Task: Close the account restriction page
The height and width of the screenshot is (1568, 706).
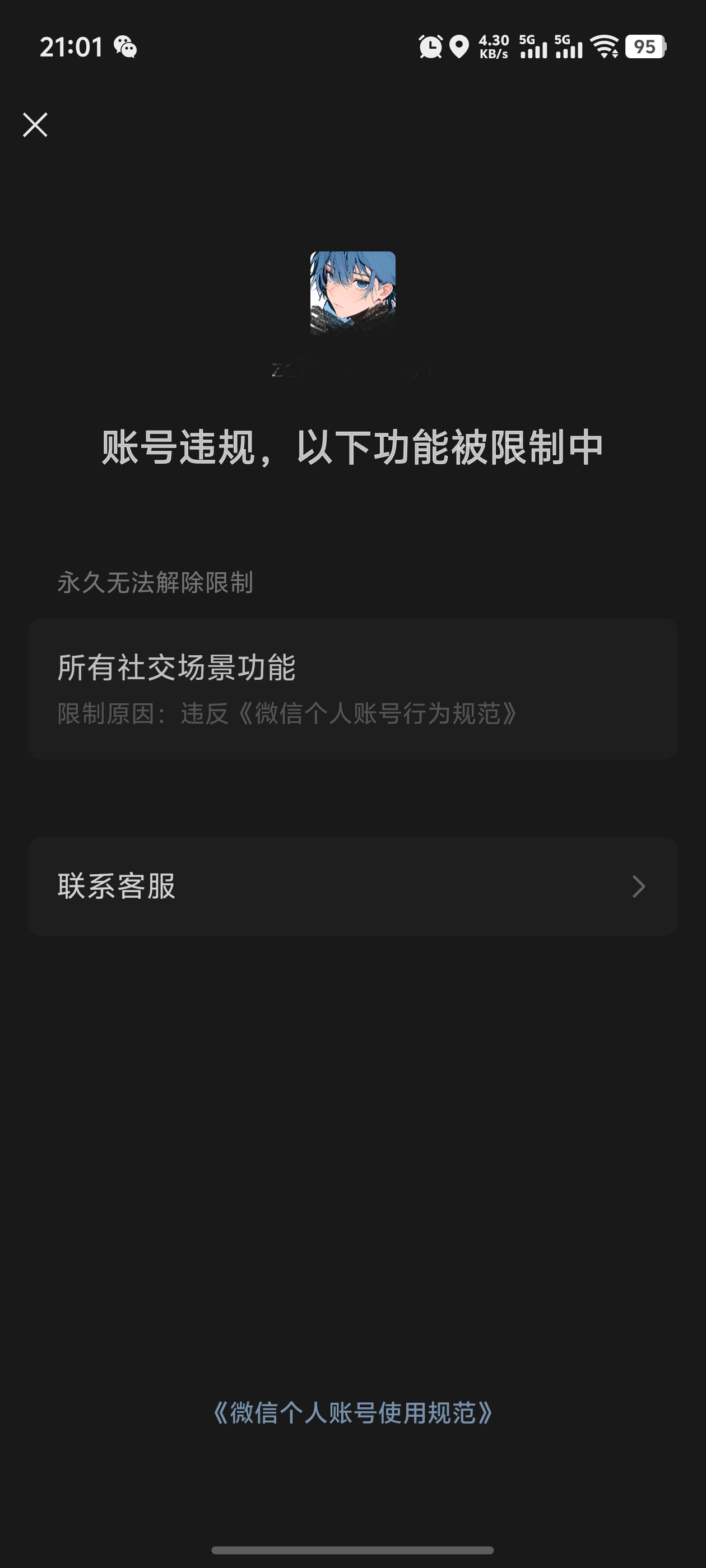Action: click(x=35, y=125)
